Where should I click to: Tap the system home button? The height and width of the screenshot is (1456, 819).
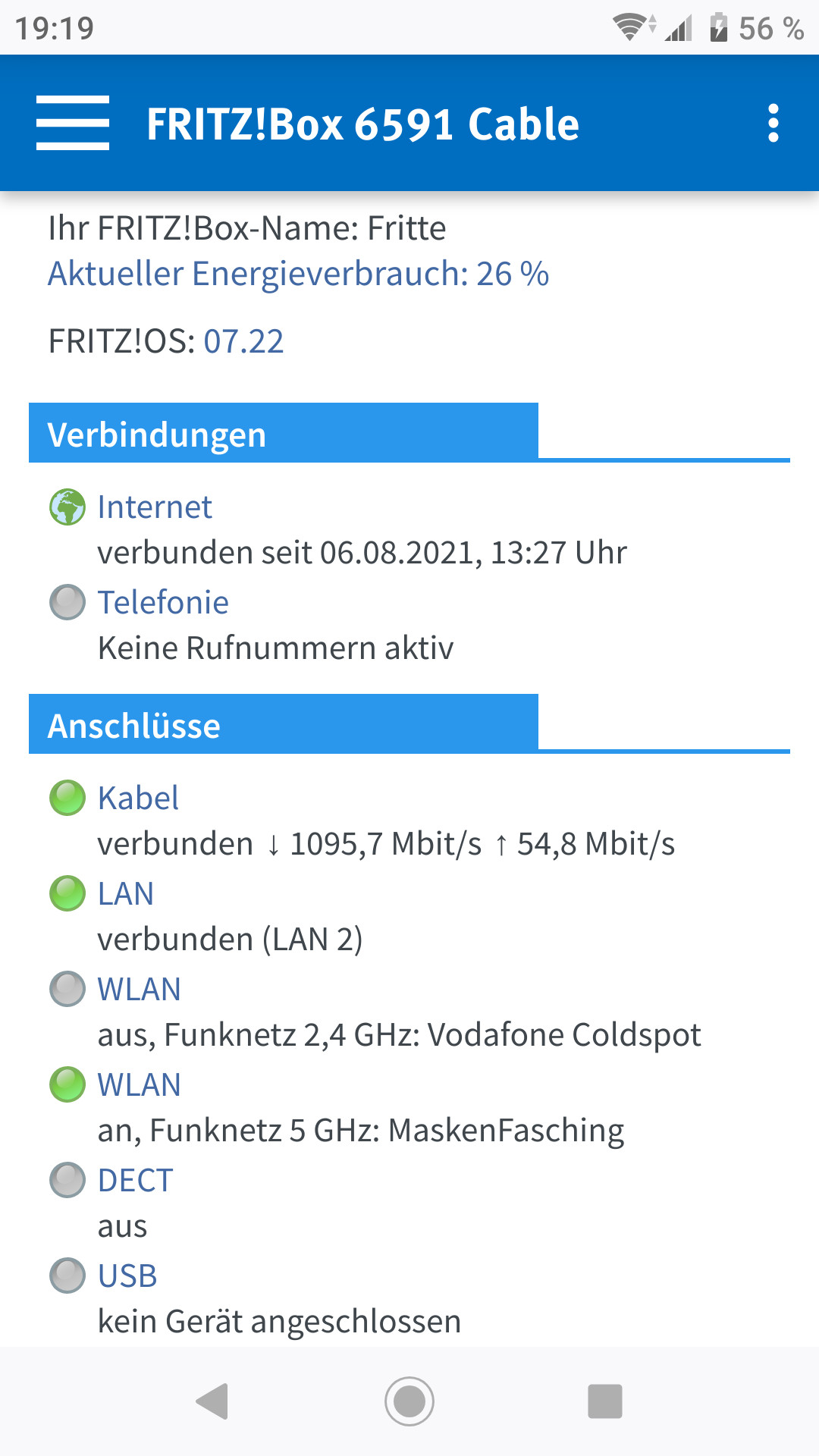pos(409,1401)
